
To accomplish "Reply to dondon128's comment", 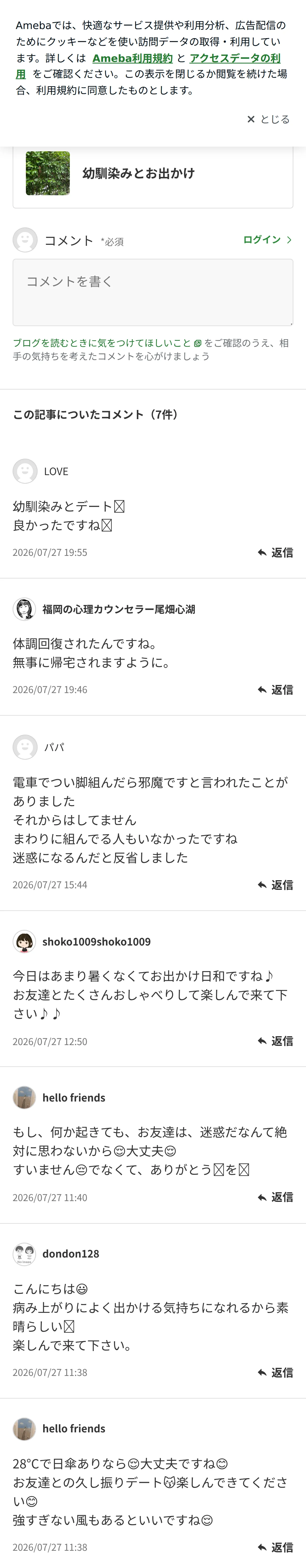I will (x=275, y=1373).
